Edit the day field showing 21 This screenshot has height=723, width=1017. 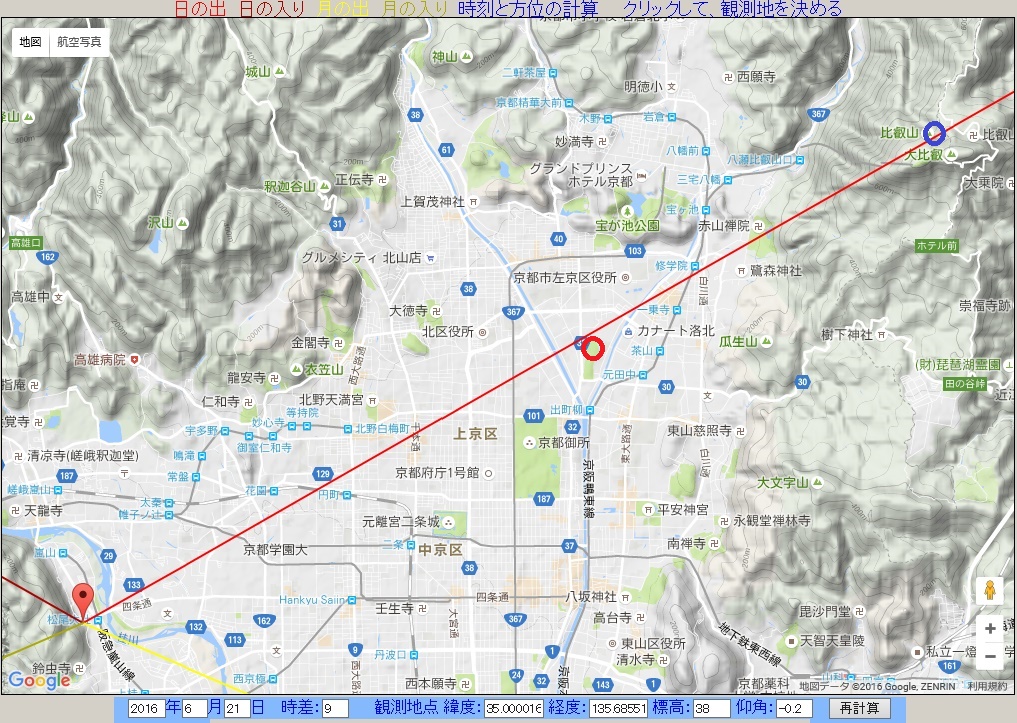(236, 708)
